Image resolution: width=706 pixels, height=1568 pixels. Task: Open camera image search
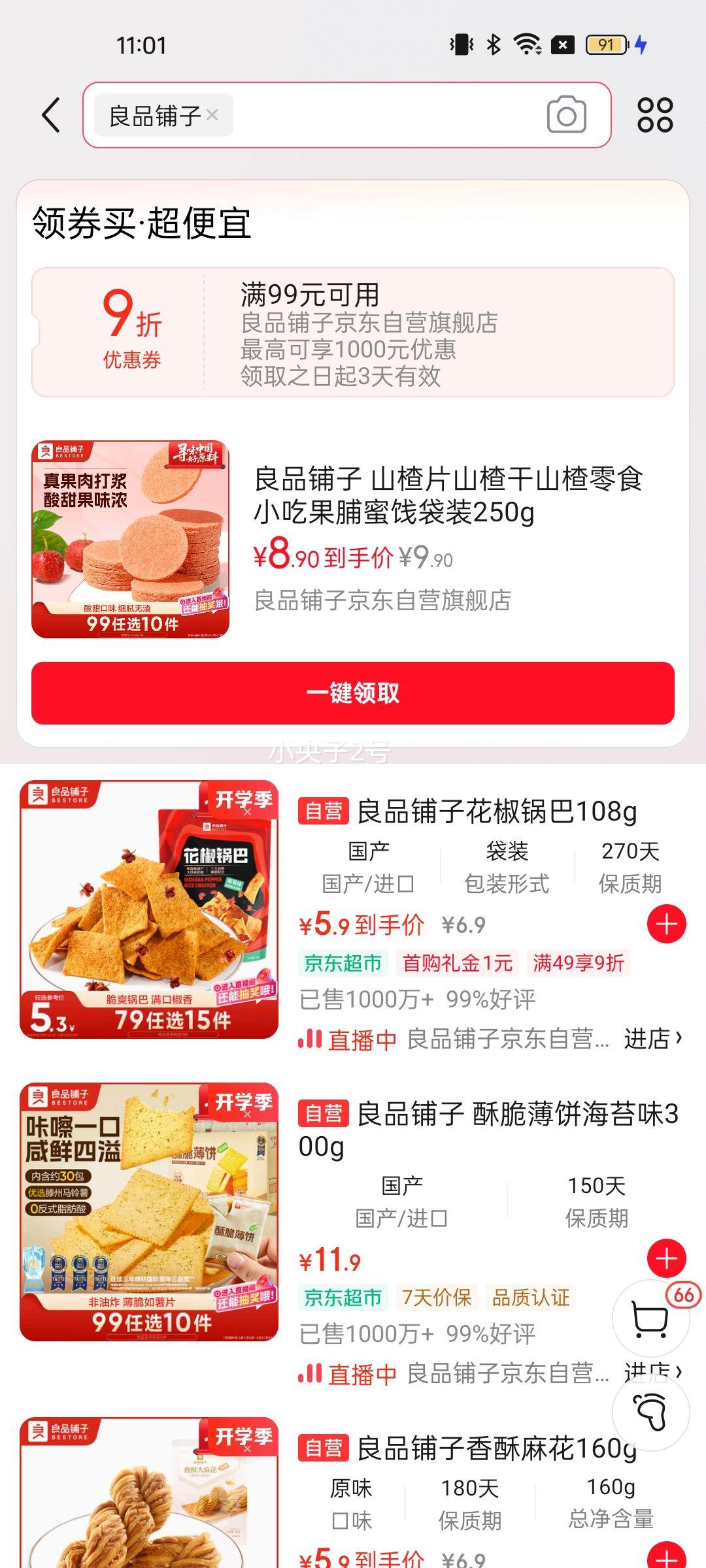pyautogui.click(x=566, y=116)
